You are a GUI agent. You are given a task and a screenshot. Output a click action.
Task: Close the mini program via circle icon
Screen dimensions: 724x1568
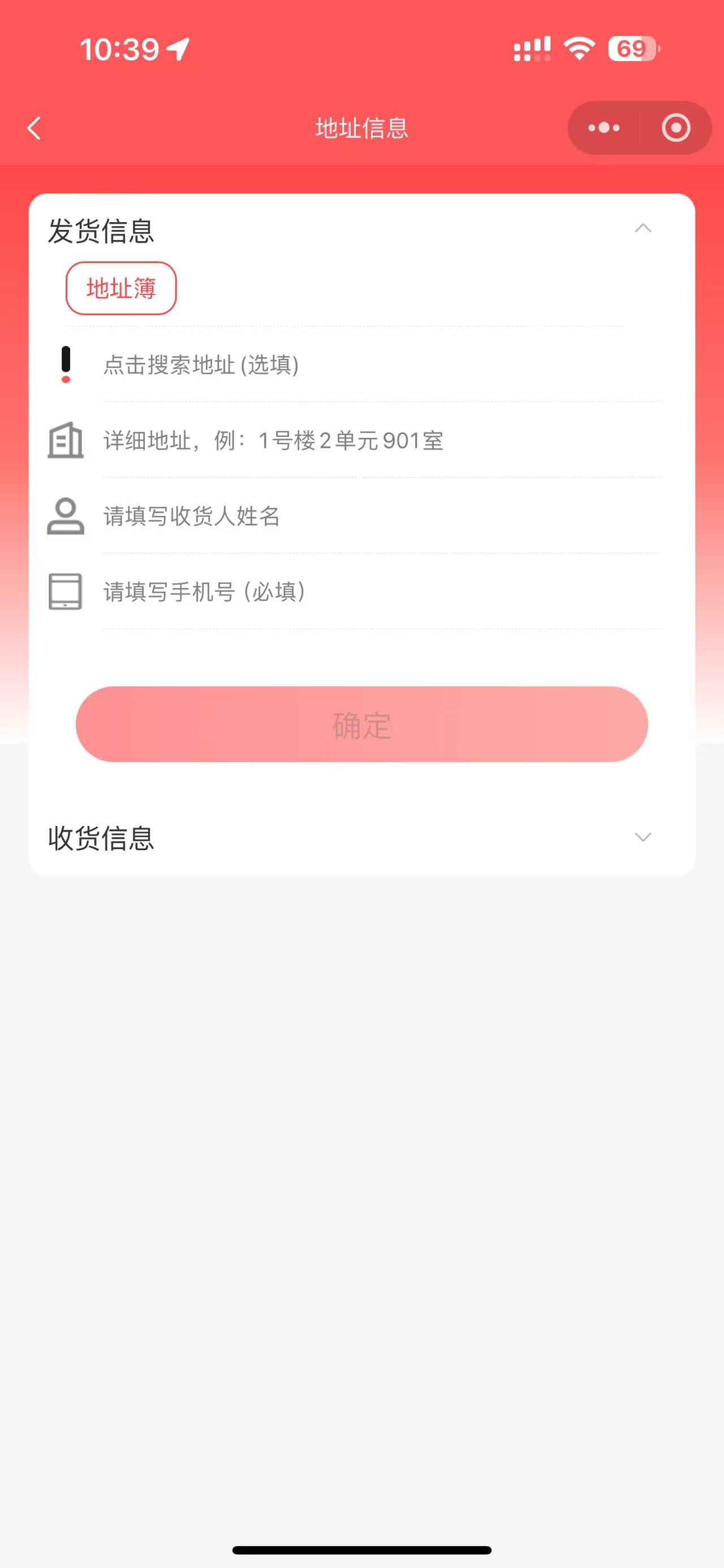[676, 128]
